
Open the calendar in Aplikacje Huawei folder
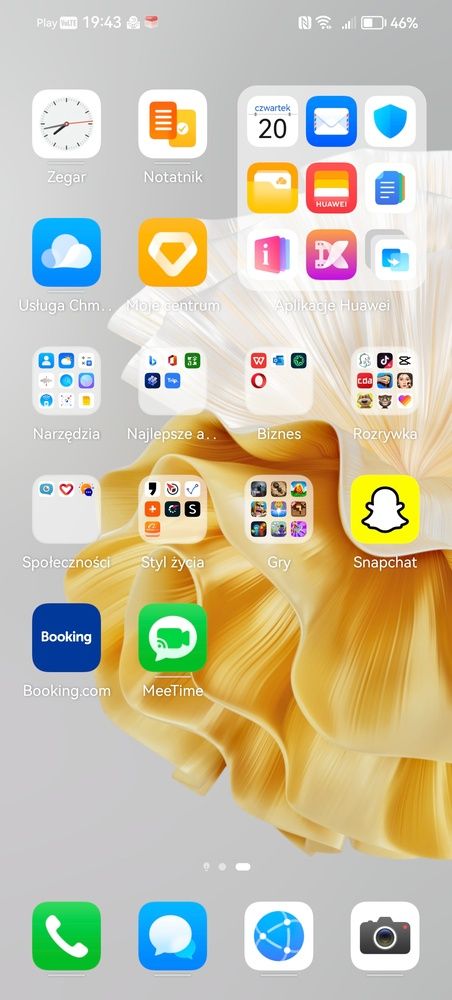tap(272, 121)
